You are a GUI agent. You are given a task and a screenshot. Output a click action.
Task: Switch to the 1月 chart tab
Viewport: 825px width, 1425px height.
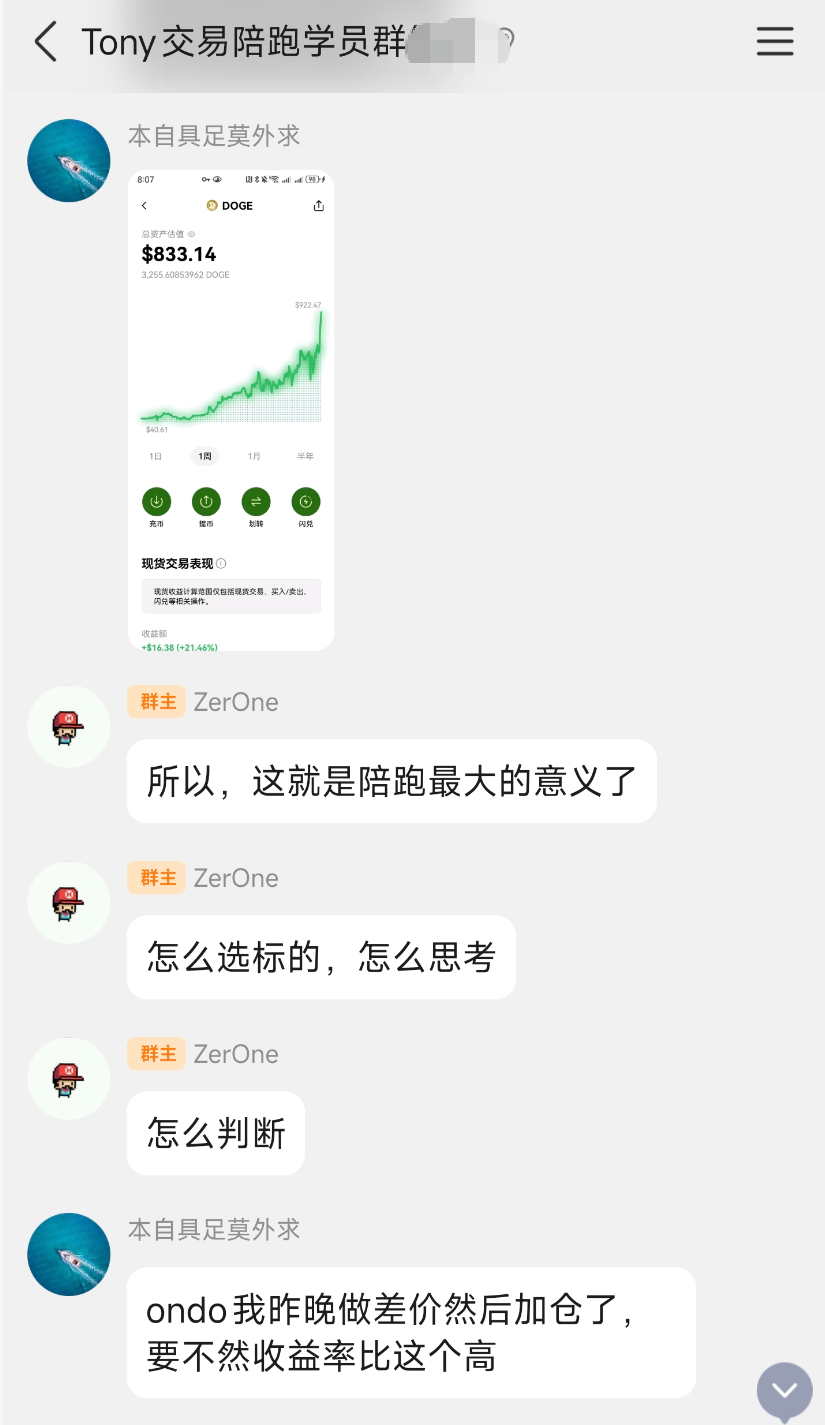(x=254, y=456)
